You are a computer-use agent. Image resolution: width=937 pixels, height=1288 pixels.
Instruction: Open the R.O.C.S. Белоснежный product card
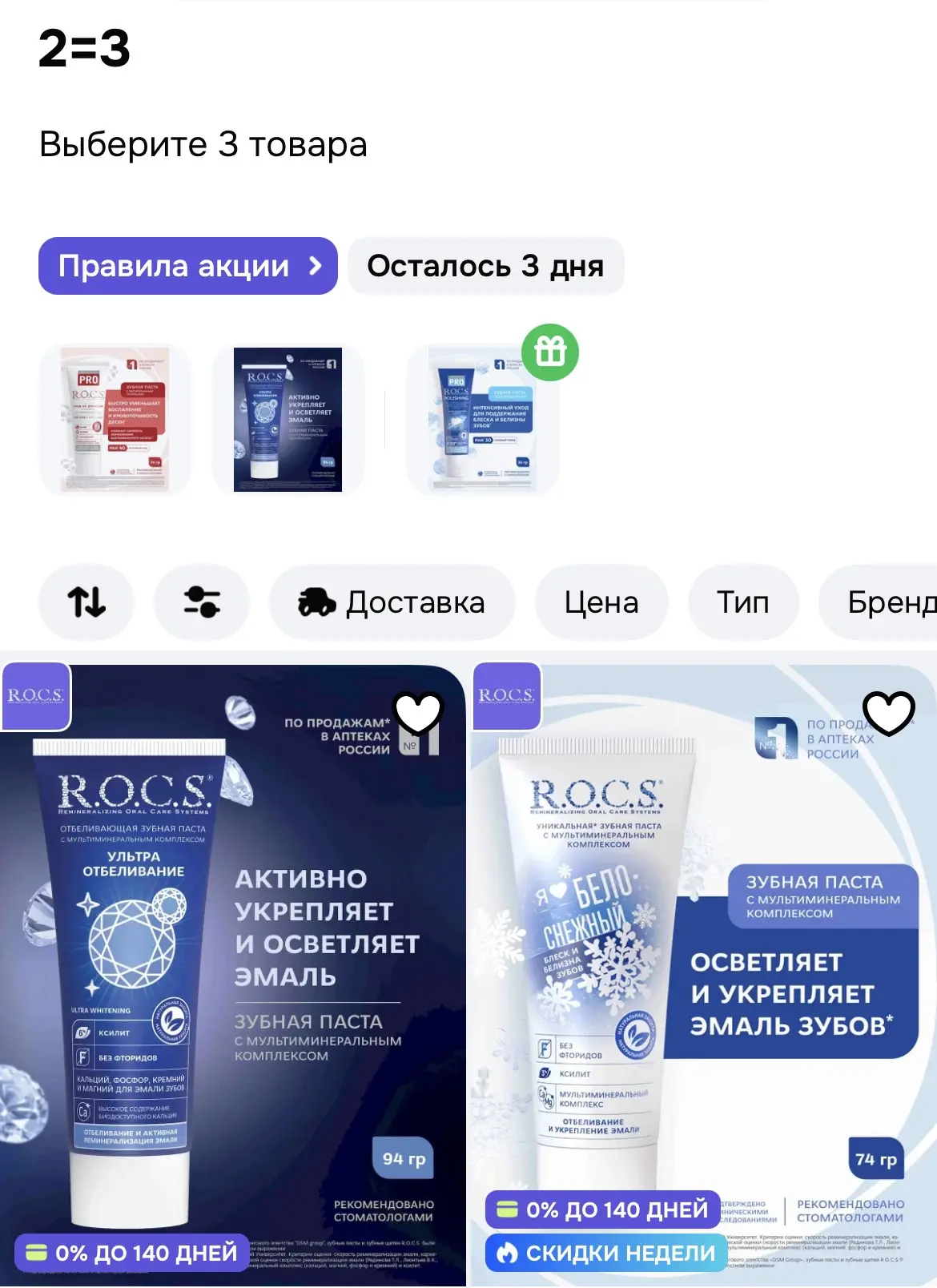pyautogui.click(x=704, y=976)
